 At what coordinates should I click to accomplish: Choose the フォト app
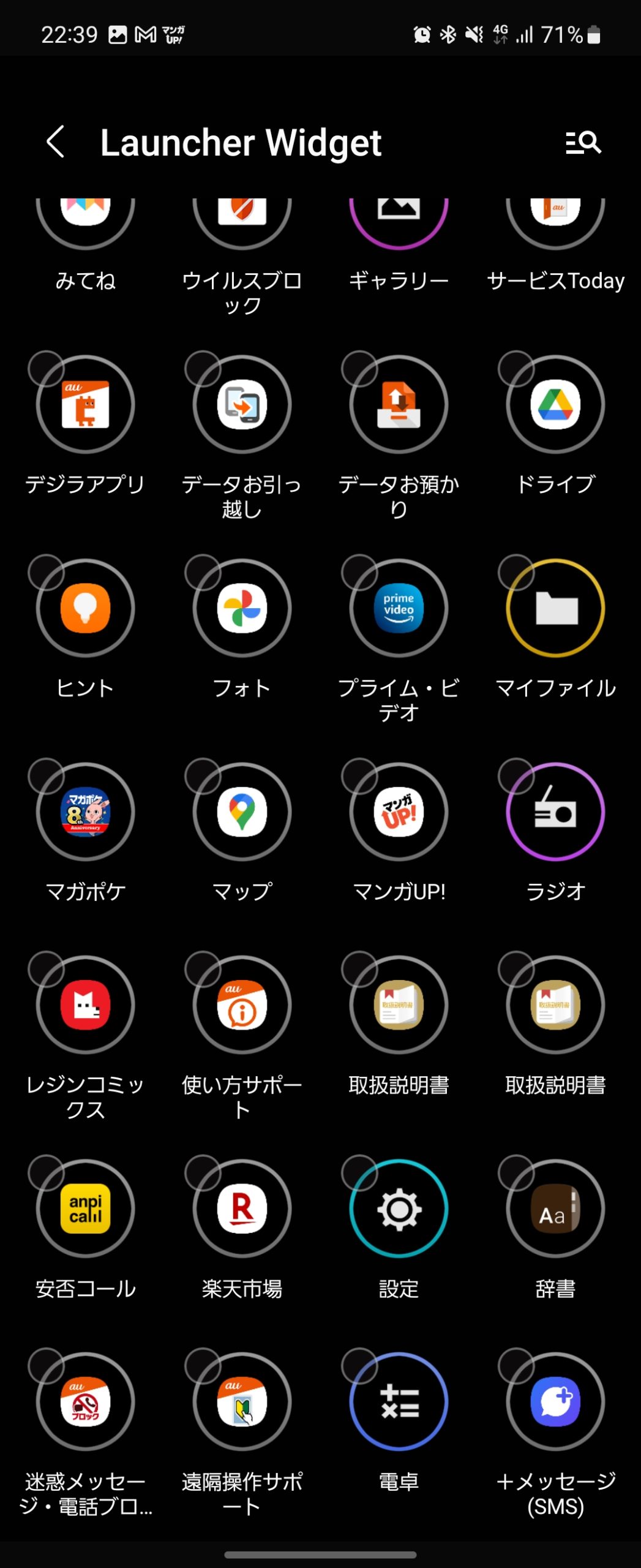pyautogui.click(x=242, y=608)
